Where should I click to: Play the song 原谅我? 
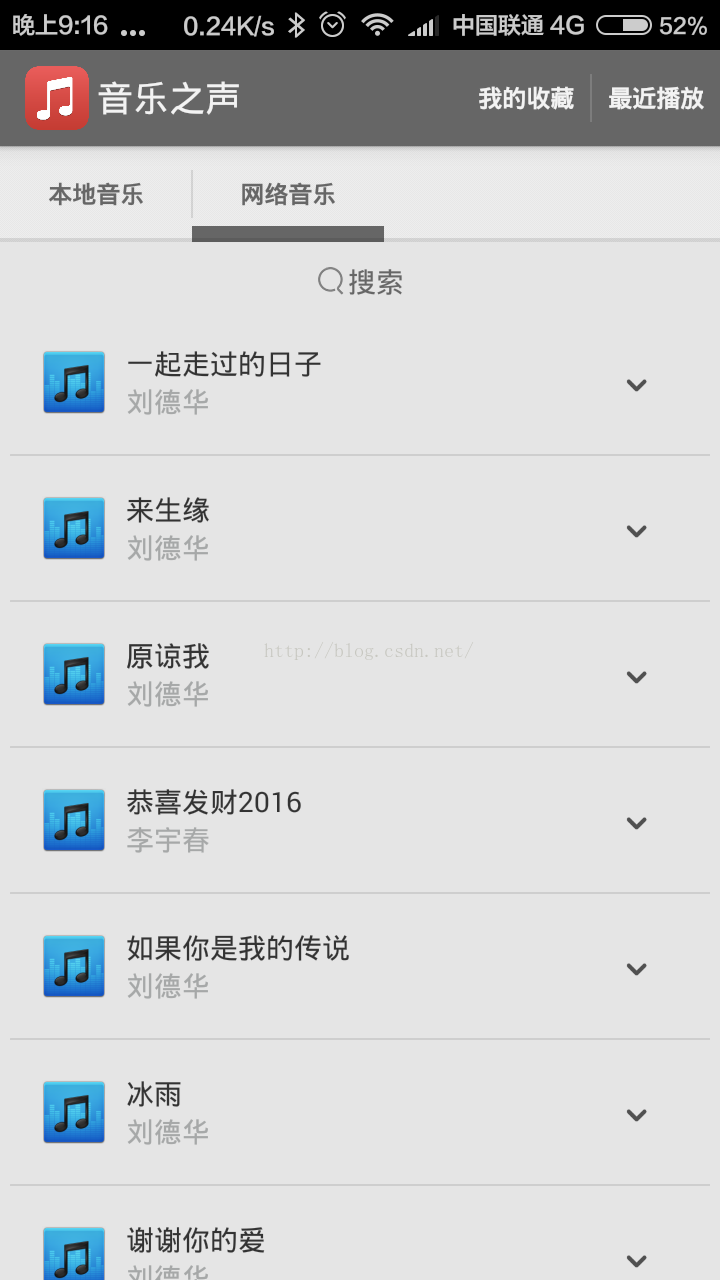click(x=168, y=674)
